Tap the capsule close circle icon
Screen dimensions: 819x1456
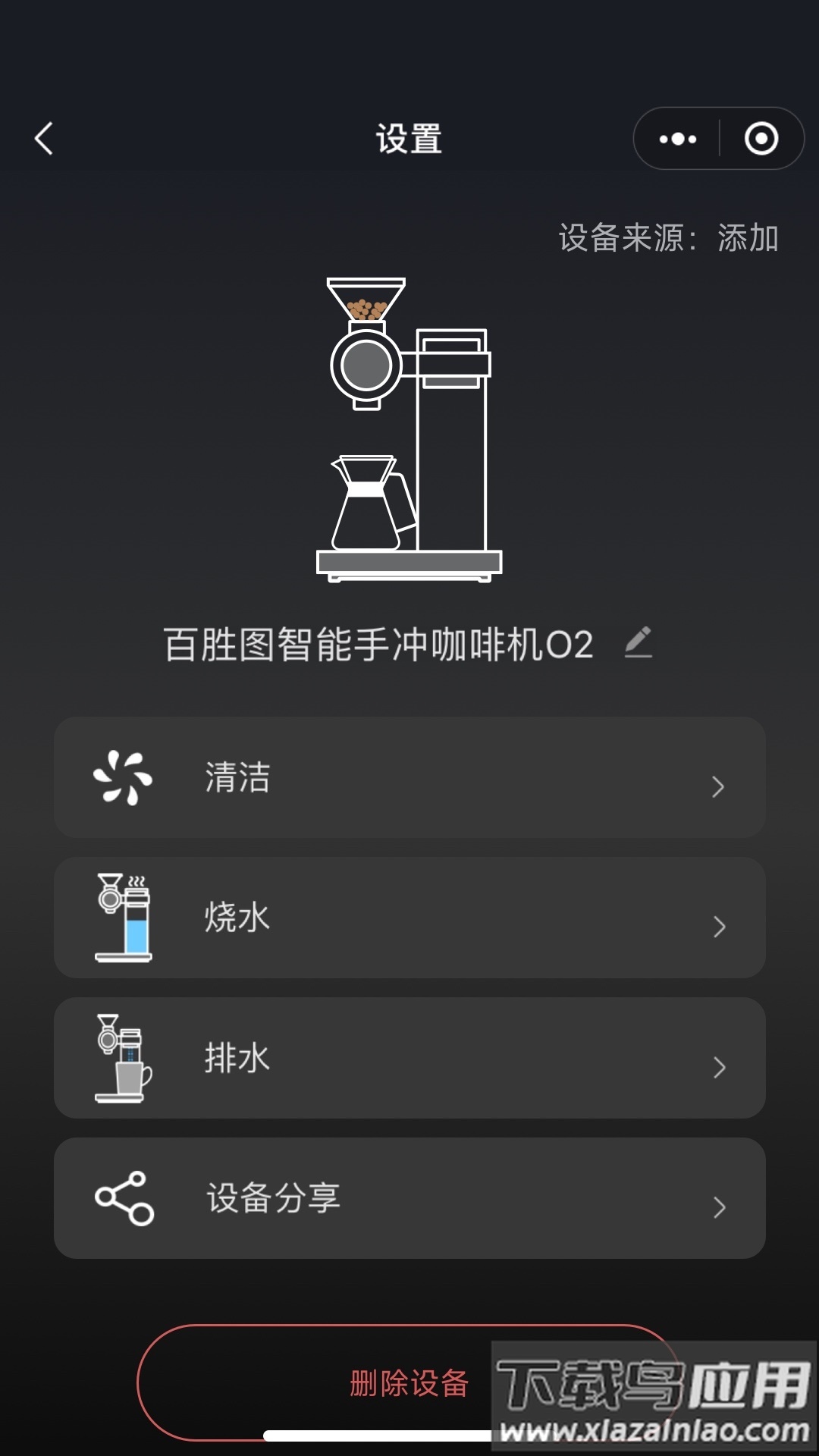click(x=762, y=138)
